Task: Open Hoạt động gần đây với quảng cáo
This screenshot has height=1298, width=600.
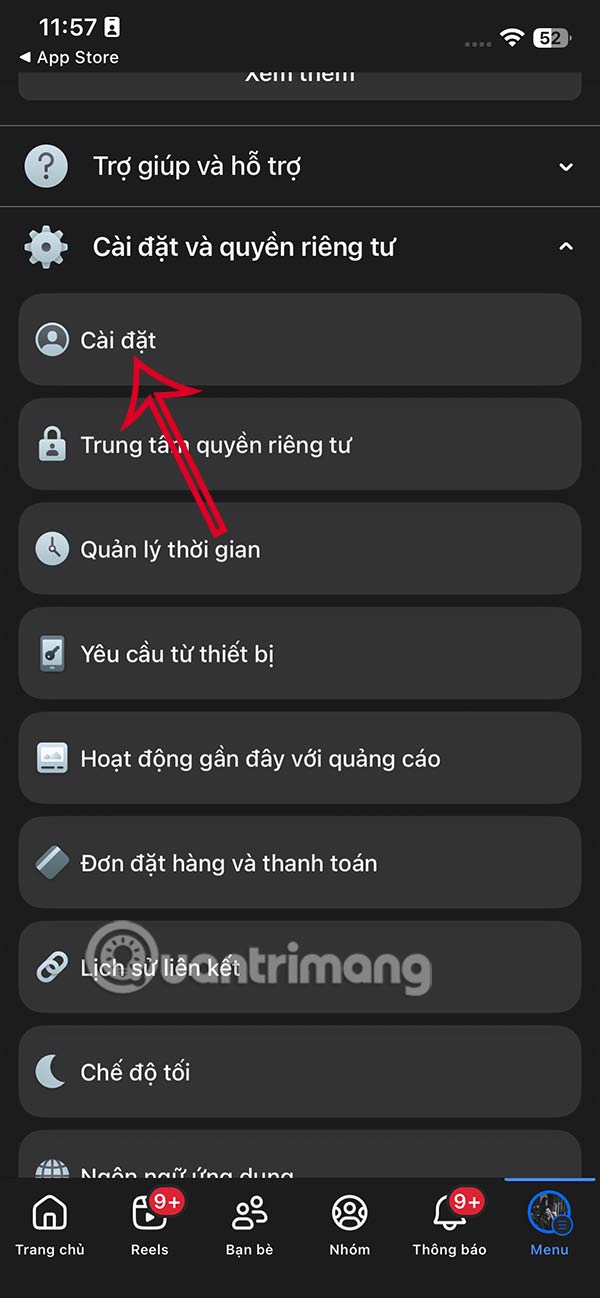Action: [x=300, y=759]
